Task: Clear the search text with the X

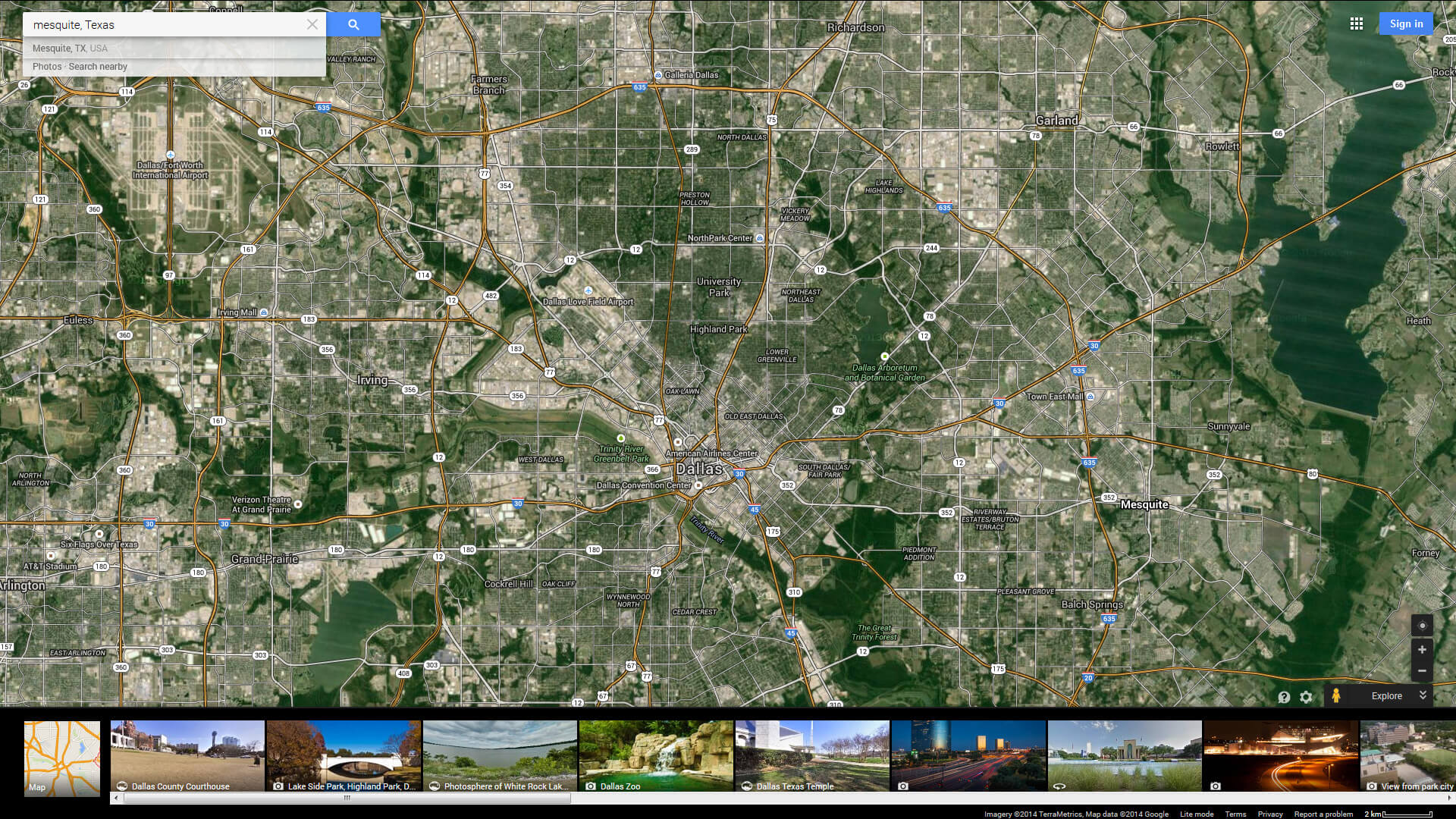Action: point(312,24)
